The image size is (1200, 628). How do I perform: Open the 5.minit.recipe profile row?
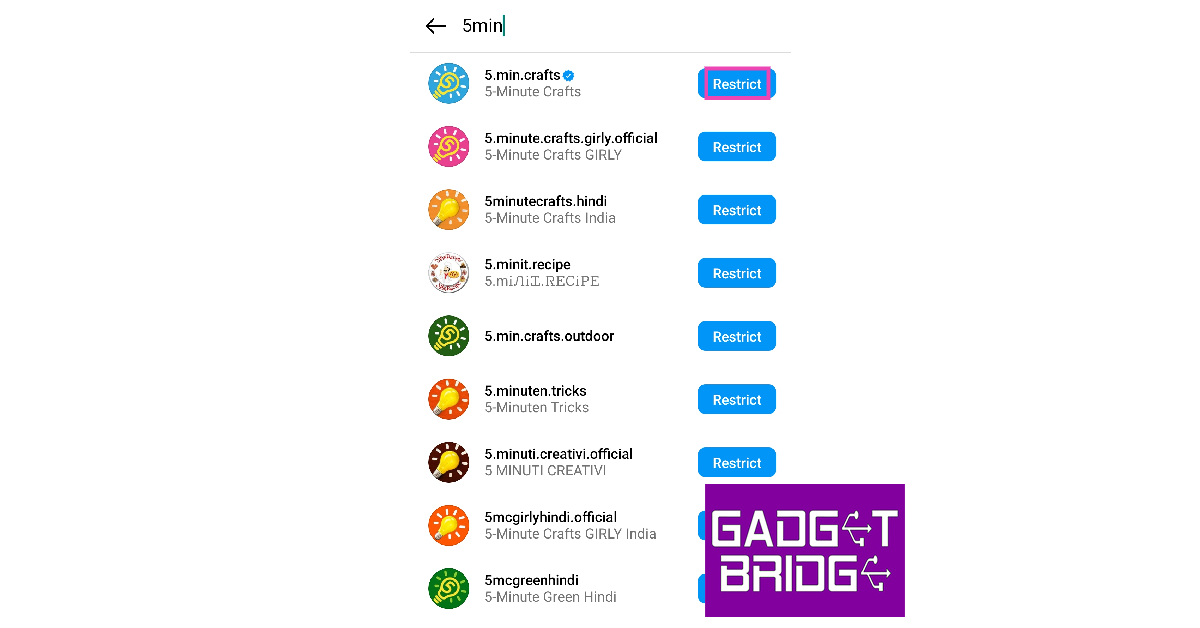pos(541,272)
